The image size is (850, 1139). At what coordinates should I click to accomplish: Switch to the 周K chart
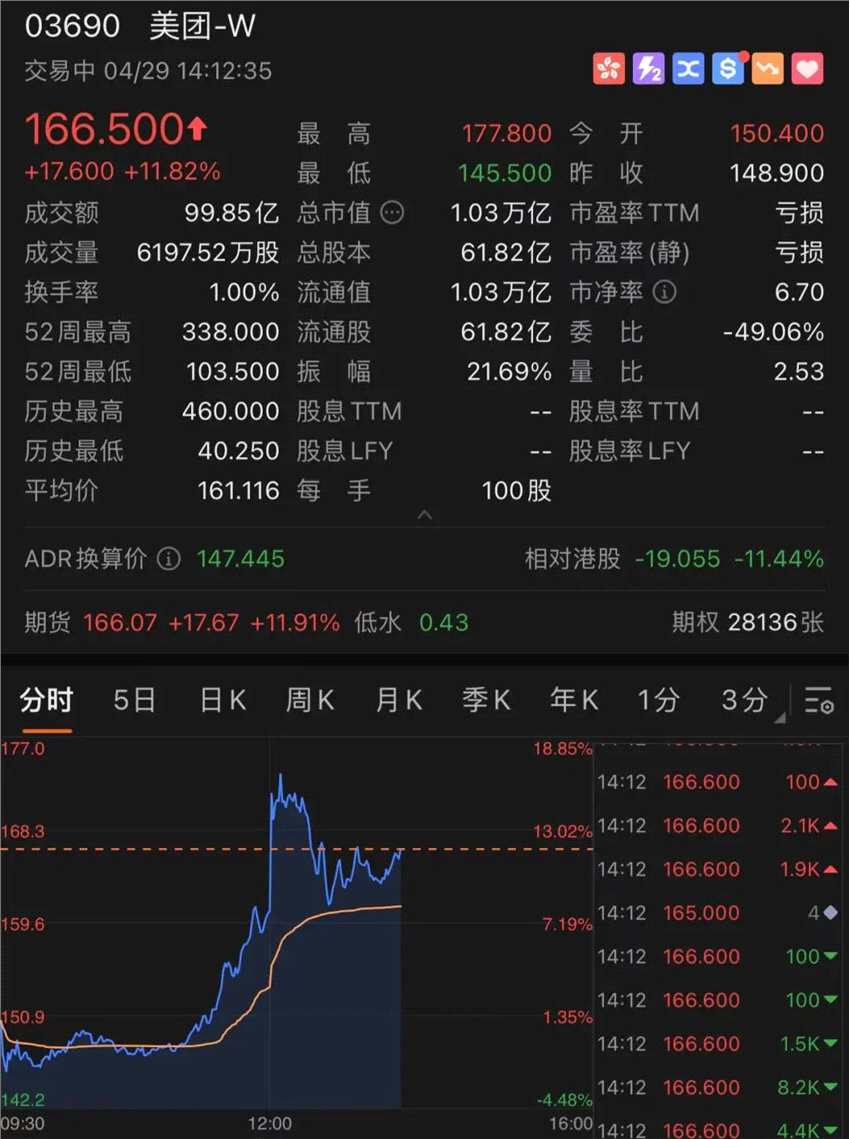(310, 701)
